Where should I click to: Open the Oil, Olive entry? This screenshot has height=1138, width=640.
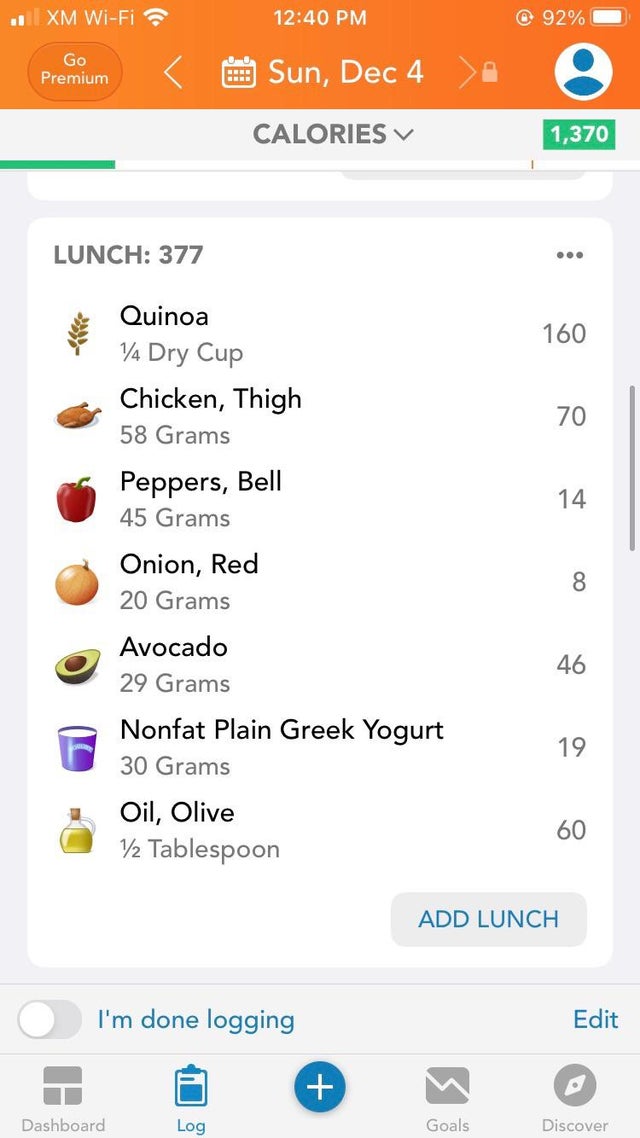(x=320, y=830)
